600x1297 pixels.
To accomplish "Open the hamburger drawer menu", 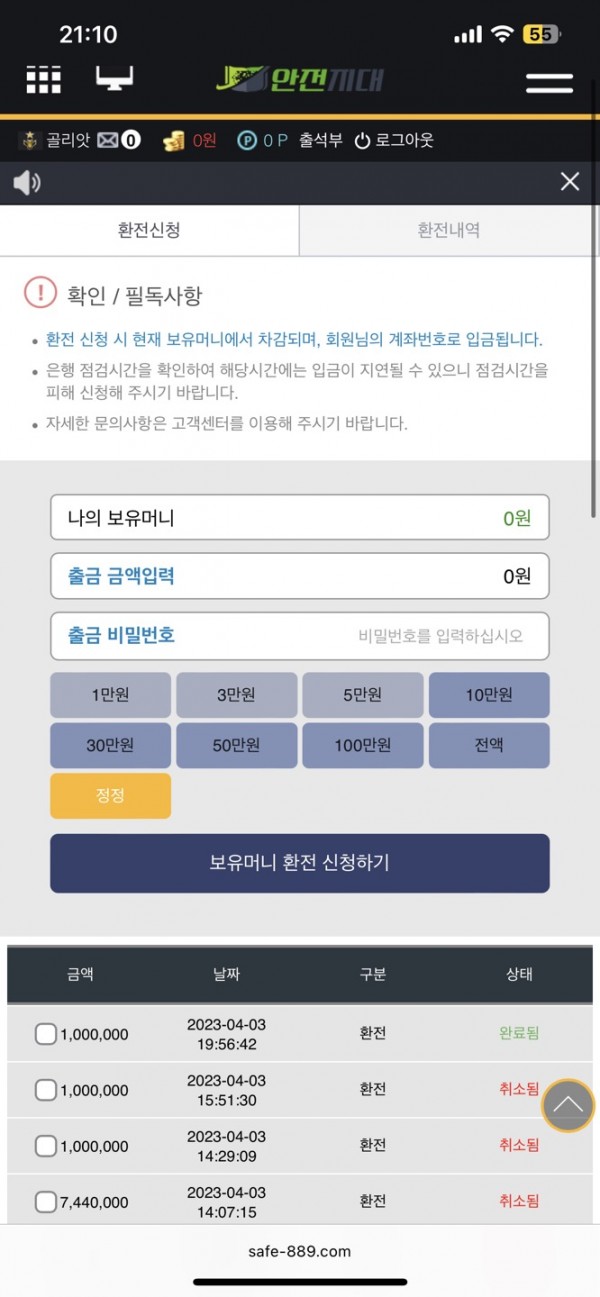I will coord(549,81).
